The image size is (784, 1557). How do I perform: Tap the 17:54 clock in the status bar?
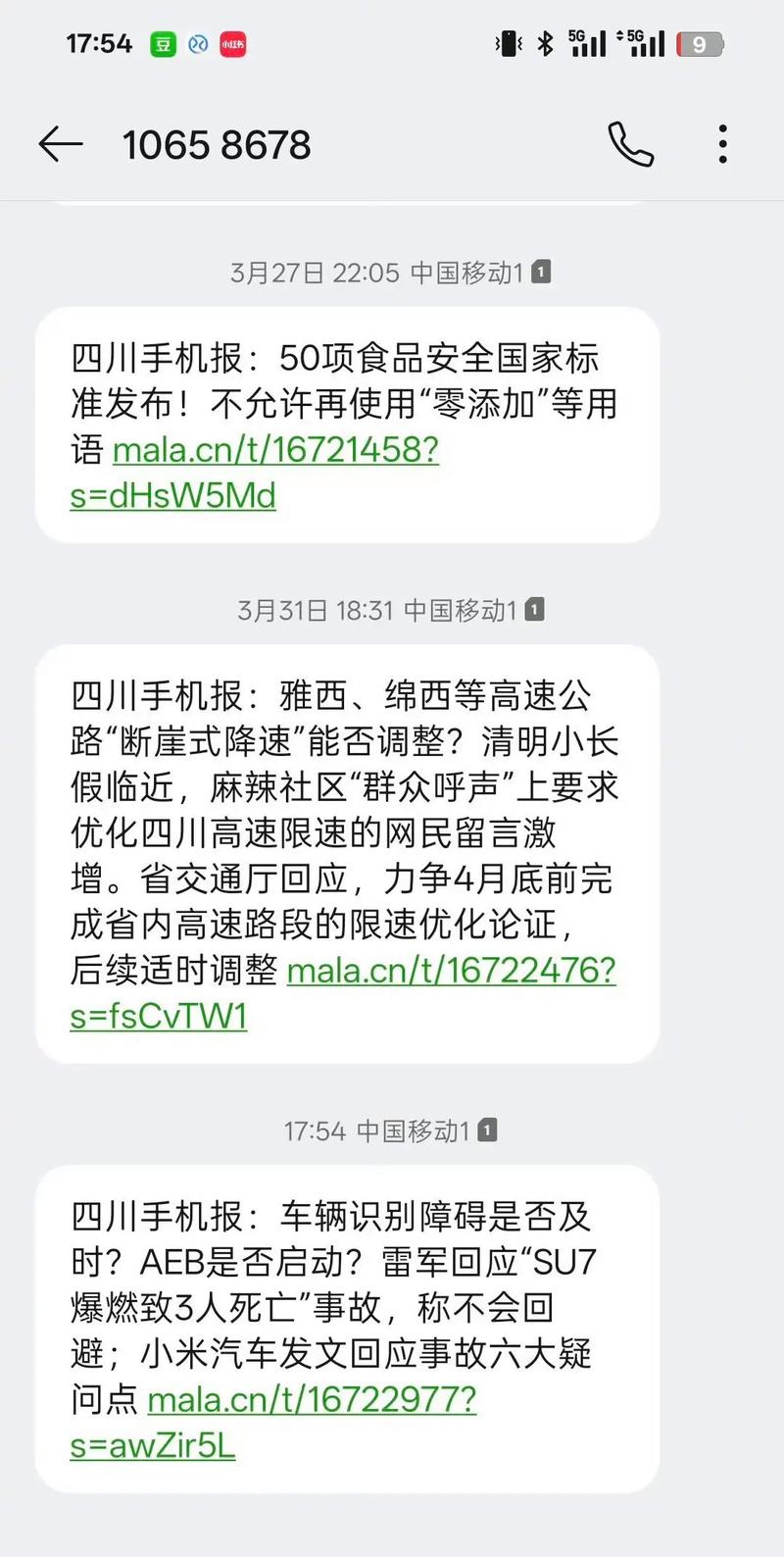tap(98, 43)
